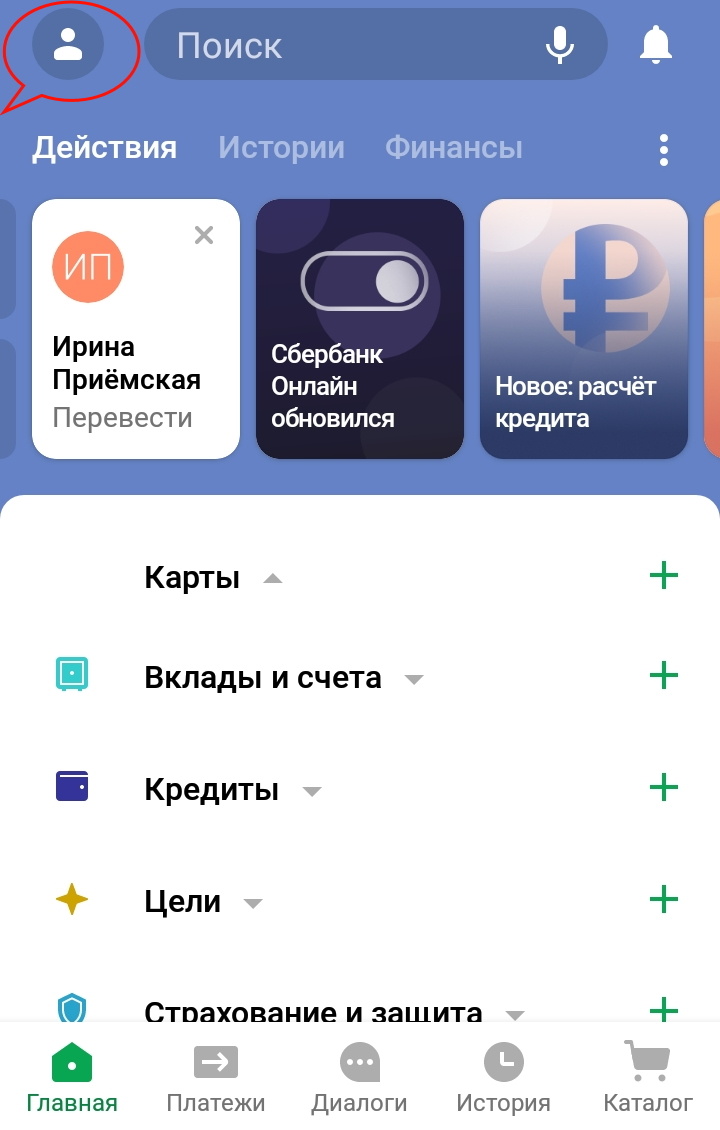Expand the Цели section
720x1130 pixels.
(253, 903)
